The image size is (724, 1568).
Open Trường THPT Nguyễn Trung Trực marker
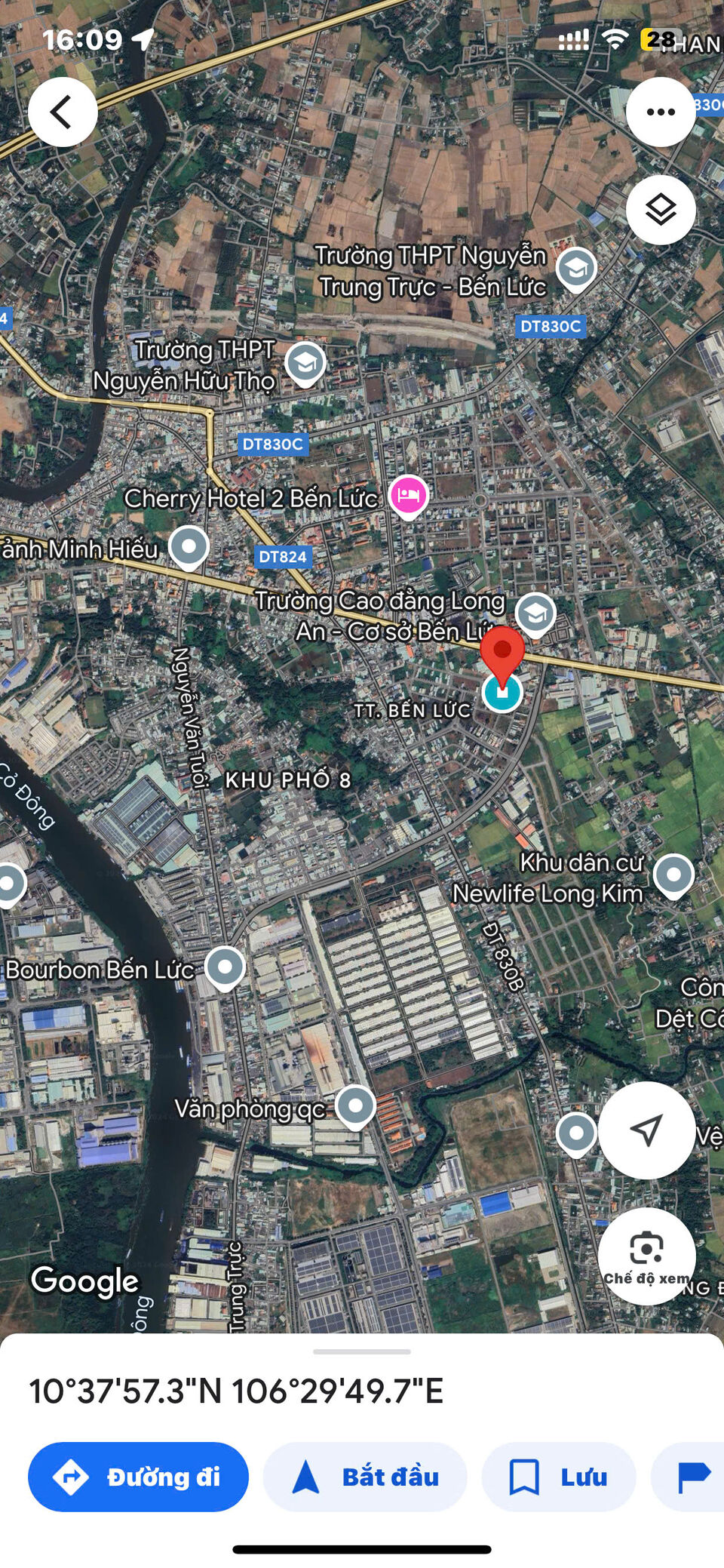point(576,269)
